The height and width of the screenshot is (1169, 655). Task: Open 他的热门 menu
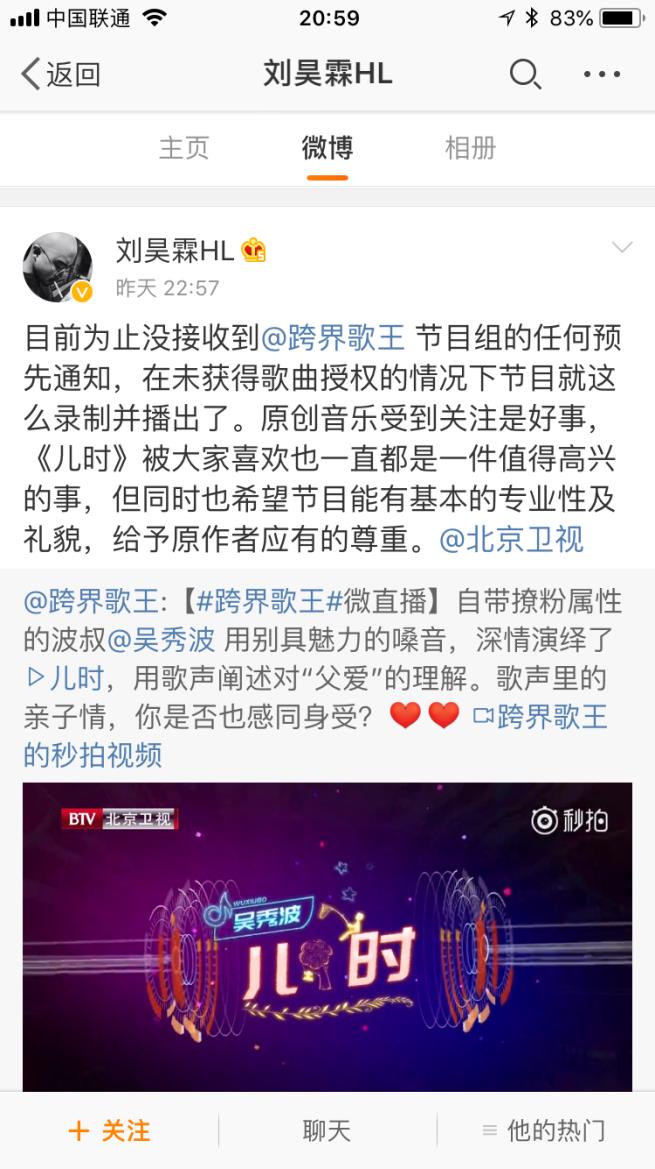pyautogui.click(x=543, y=1131)
